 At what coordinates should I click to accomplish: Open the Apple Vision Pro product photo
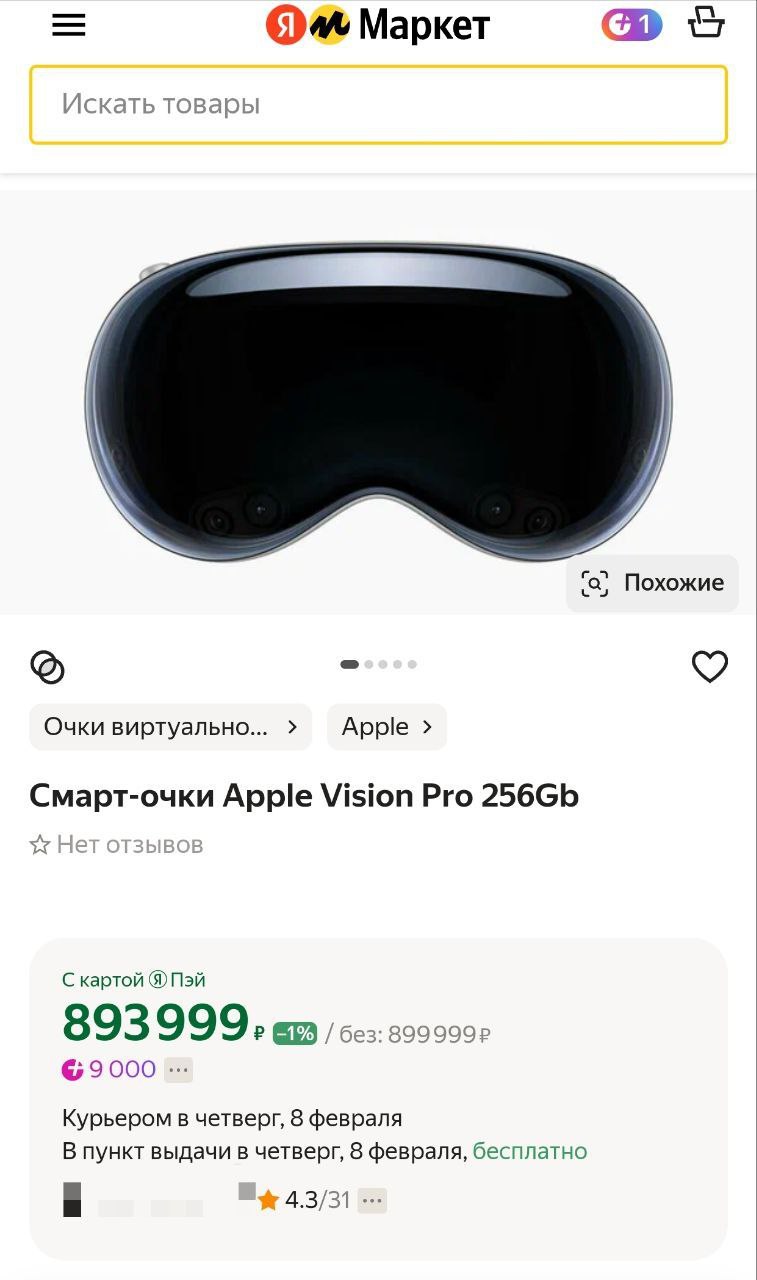tap(378, 402)
